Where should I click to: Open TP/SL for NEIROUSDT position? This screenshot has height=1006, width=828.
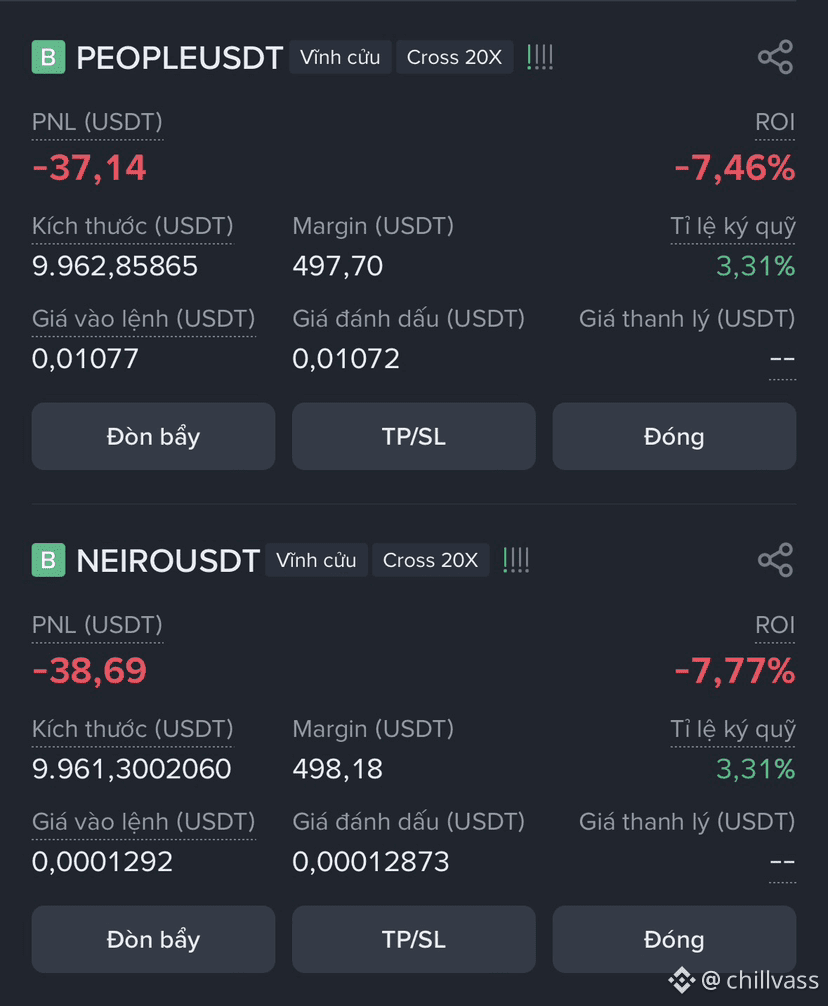(413, 939)
